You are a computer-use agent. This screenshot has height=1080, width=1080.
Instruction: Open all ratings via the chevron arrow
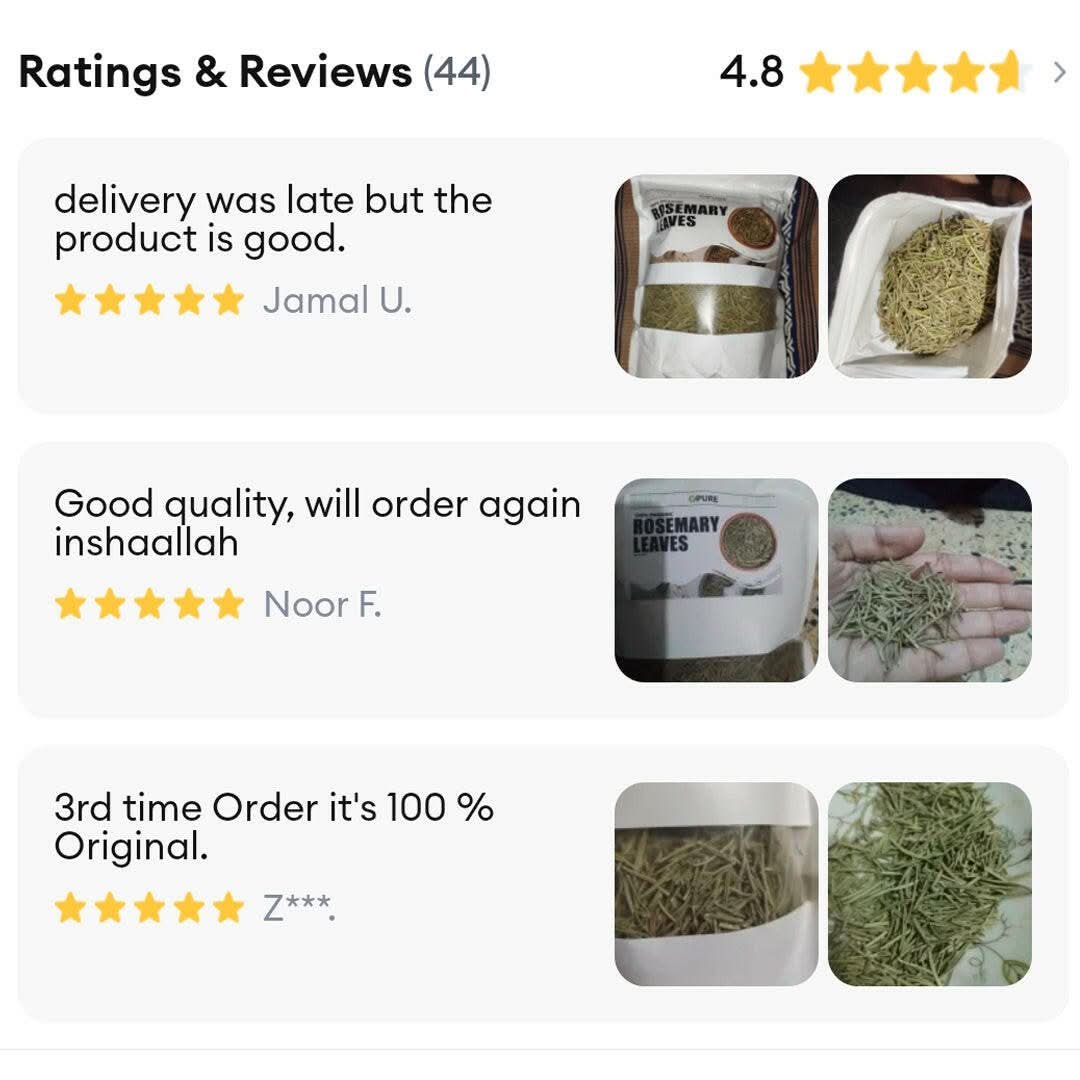pos(1059,72)
